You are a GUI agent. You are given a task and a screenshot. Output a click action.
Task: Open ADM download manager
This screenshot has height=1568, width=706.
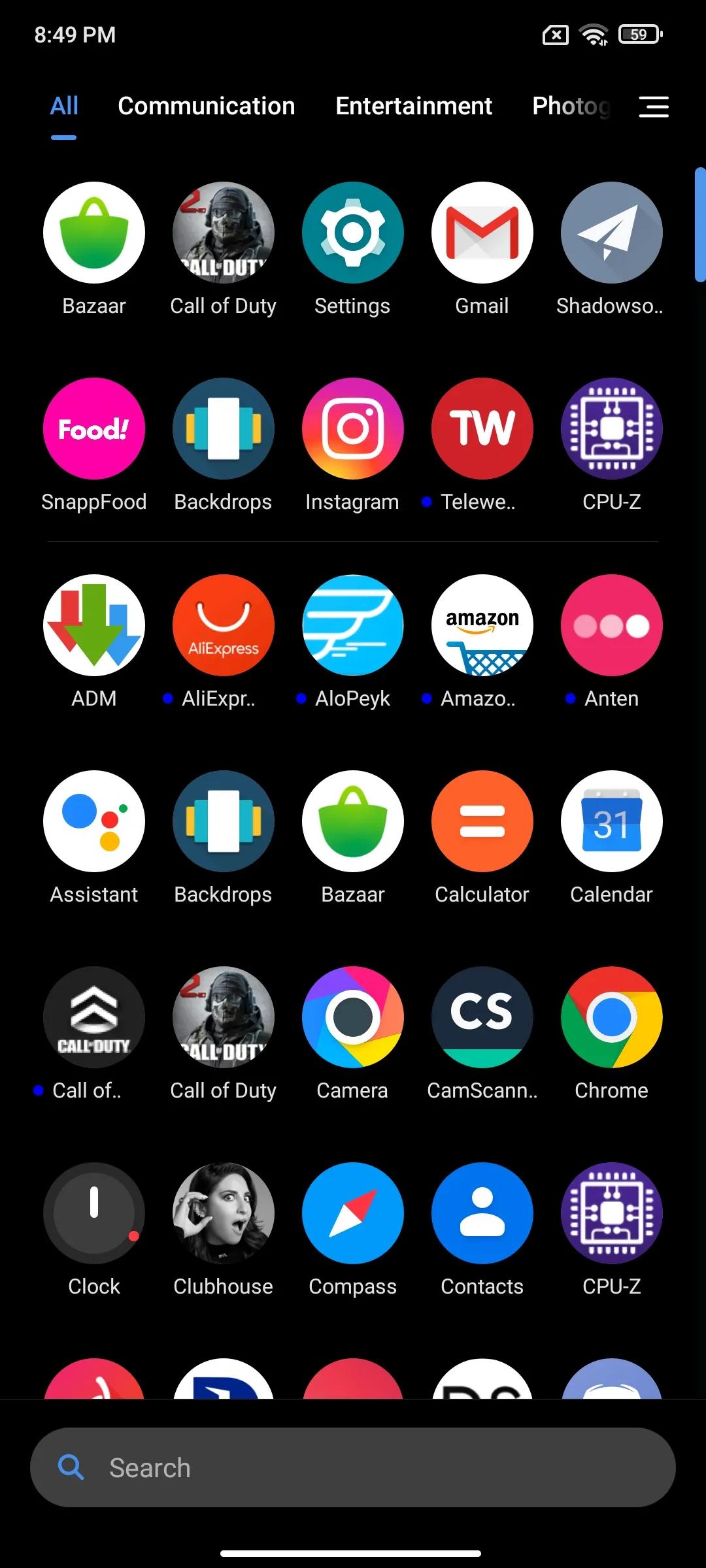coord(94,626)
